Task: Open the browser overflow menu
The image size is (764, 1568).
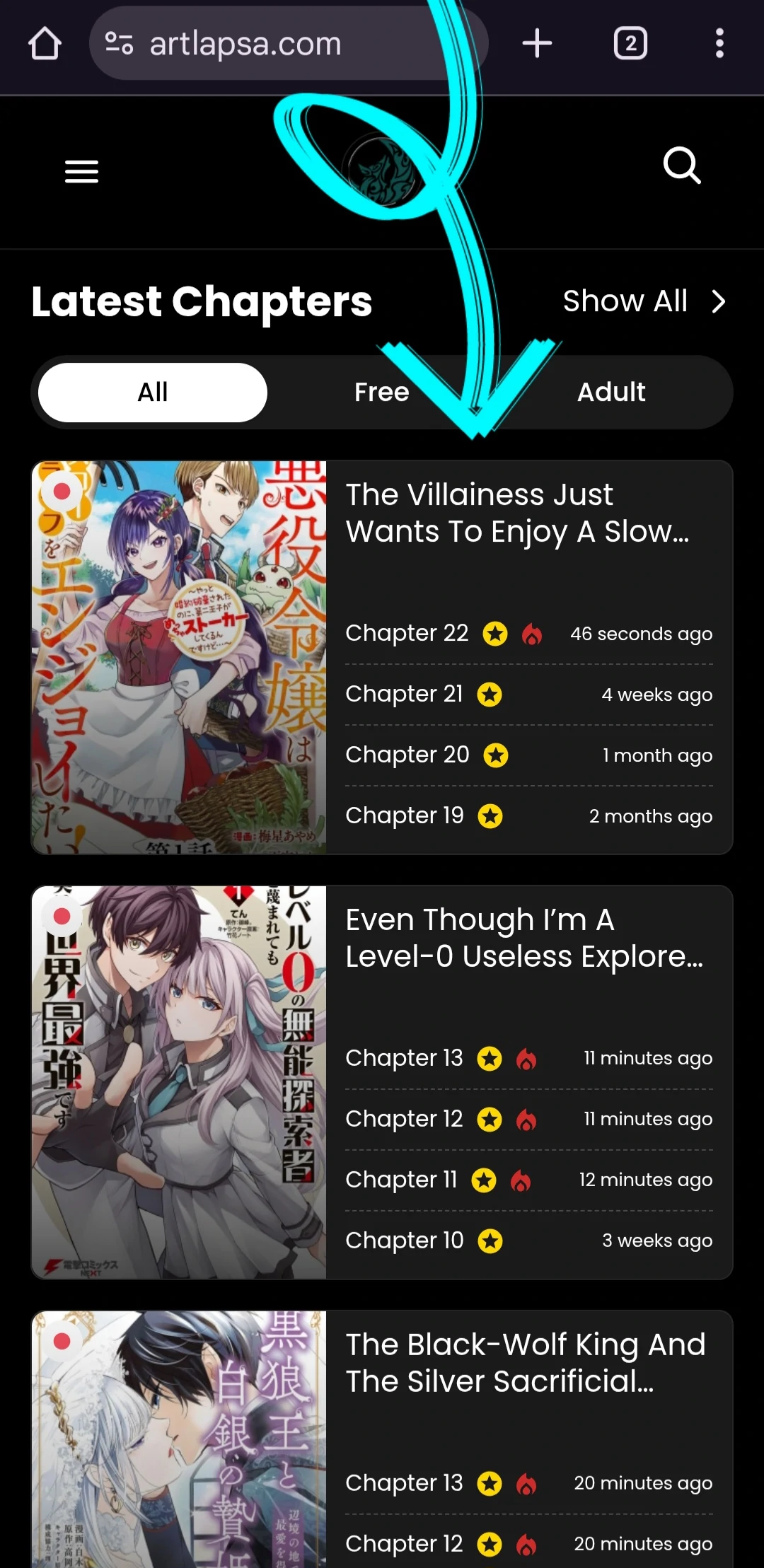Action: [719, 44]
